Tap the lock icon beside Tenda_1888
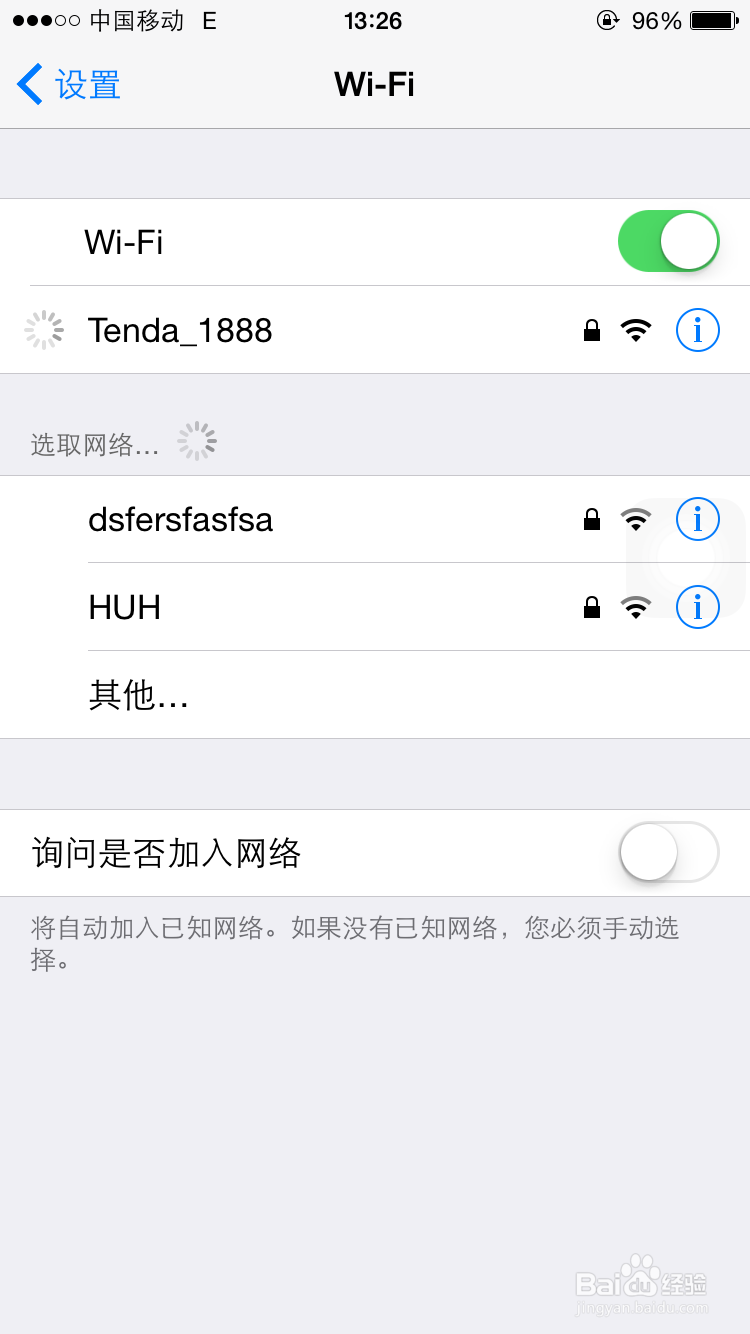The image size is (750, 1334). tap(591, 330)
